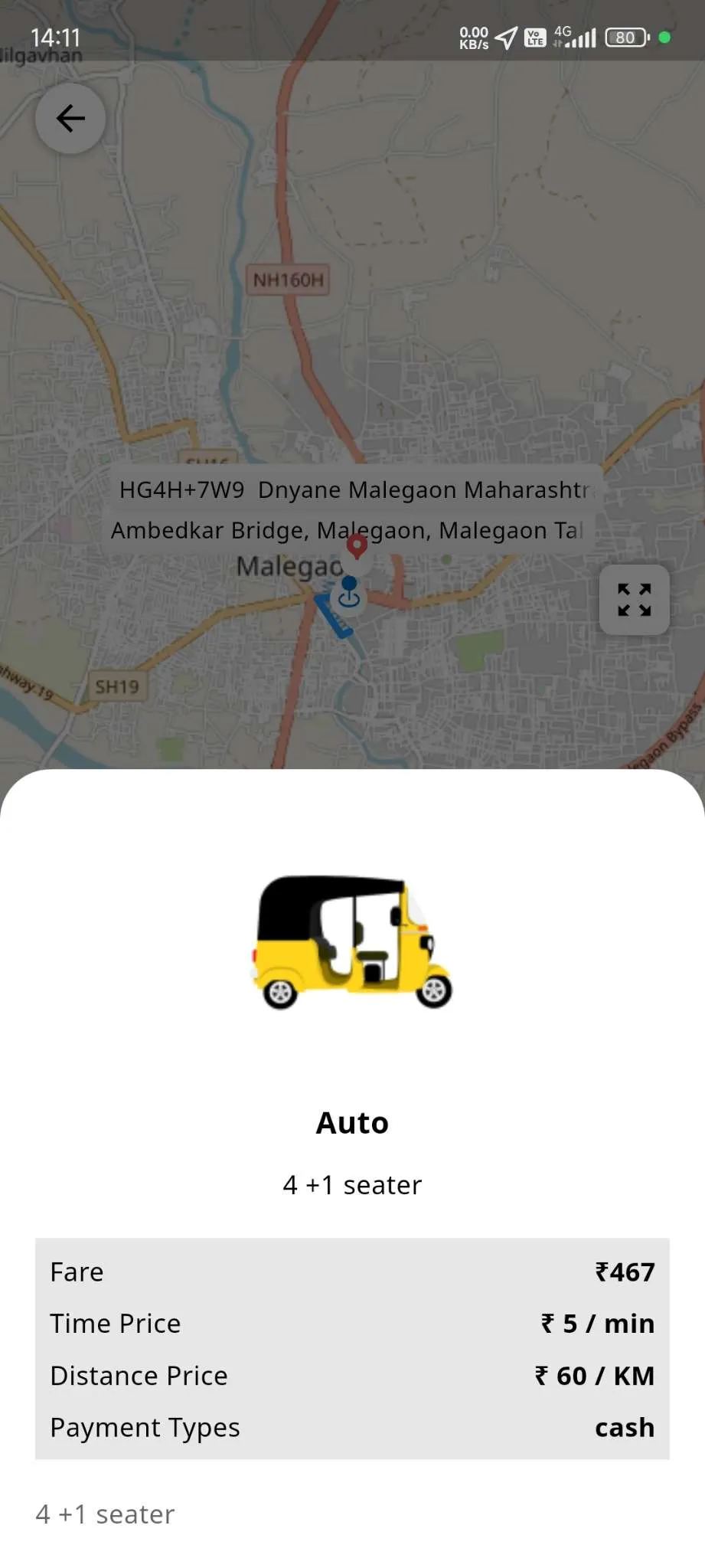Tap the VoLTE indicator icon
The image size is (705, 1568).
point(535,36)
